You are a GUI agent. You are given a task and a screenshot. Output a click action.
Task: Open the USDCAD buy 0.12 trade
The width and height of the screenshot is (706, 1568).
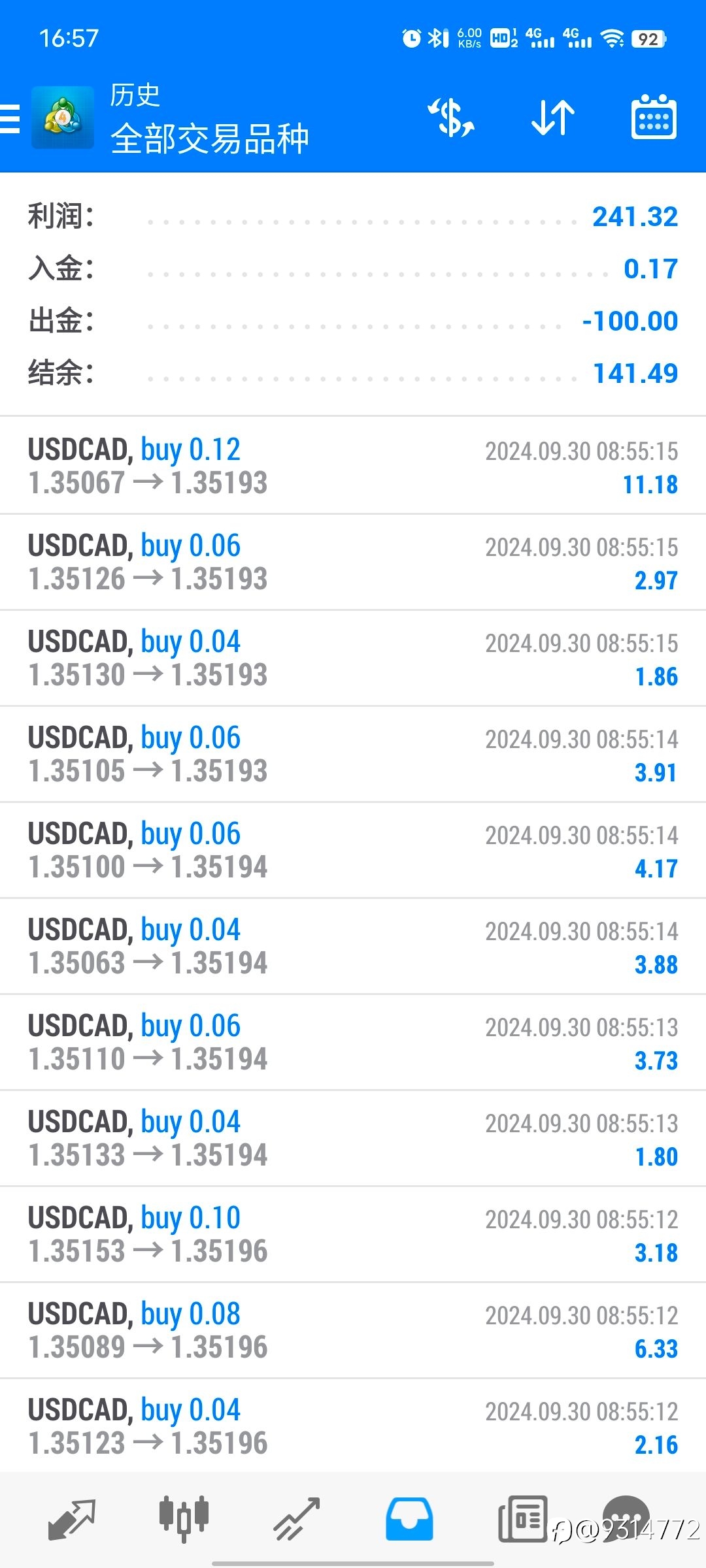pos(353,466)
